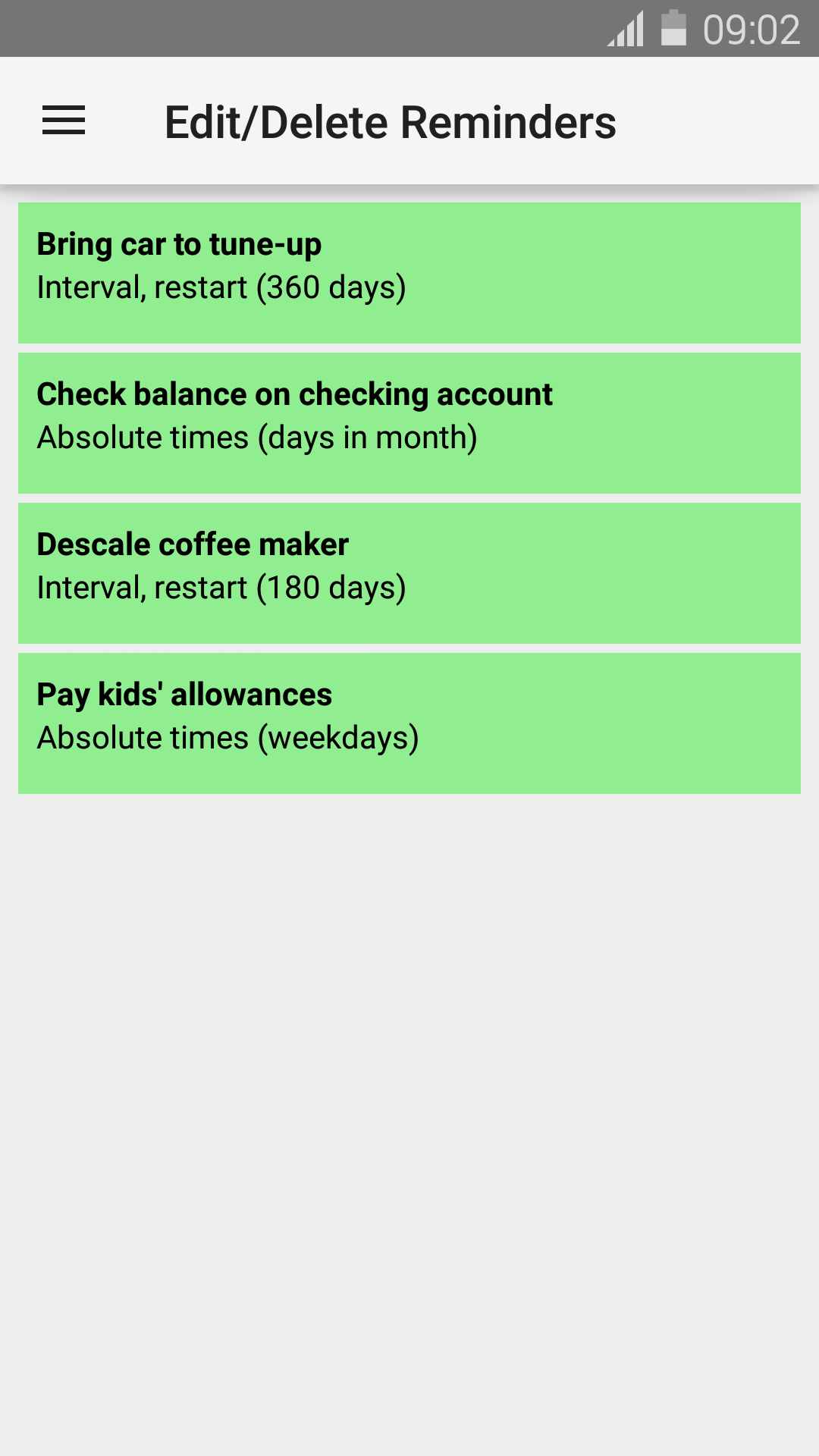The width and height of the screenshot is (819, 1456).
Task: Open the navigation drawer menu
Action: point(64,121)
